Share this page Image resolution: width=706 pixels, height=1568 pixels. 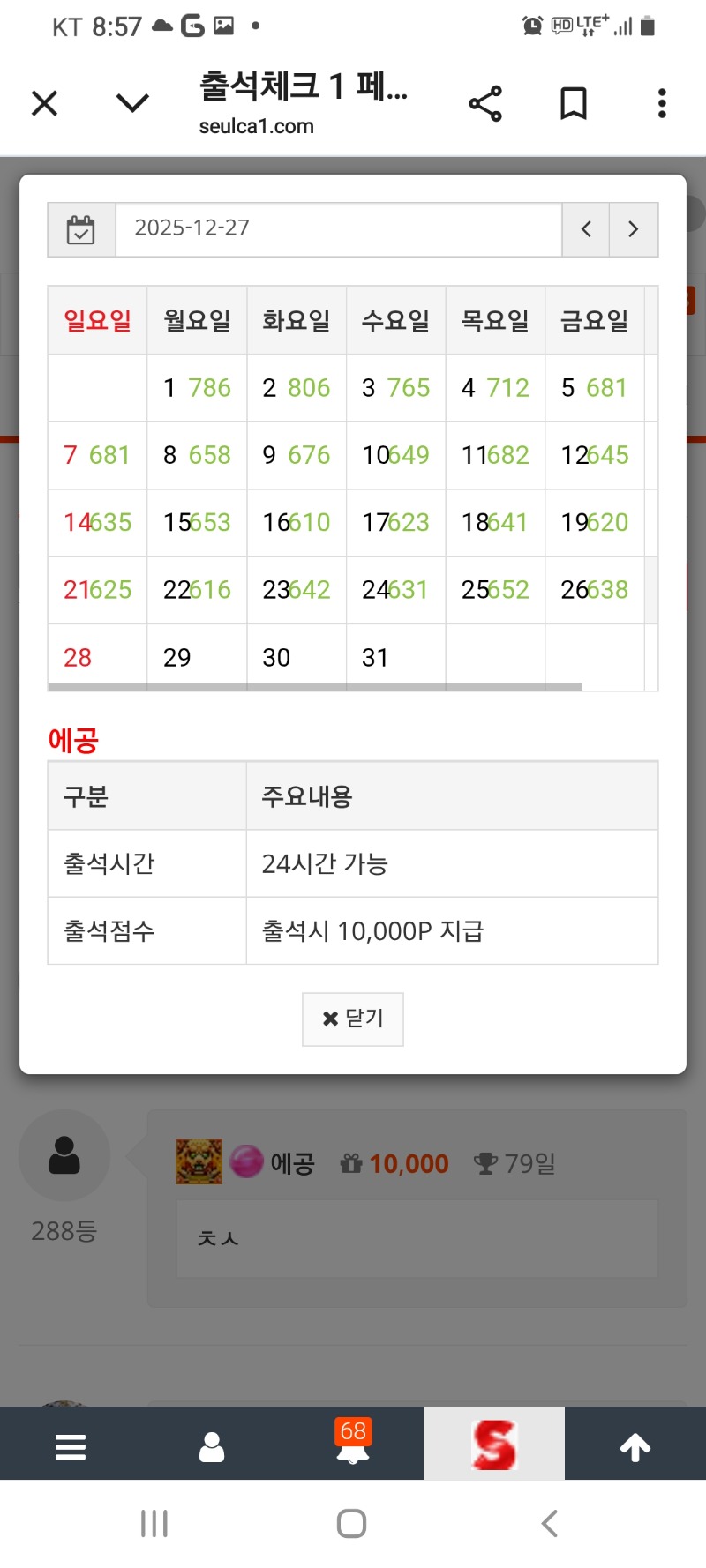(485, 103)
